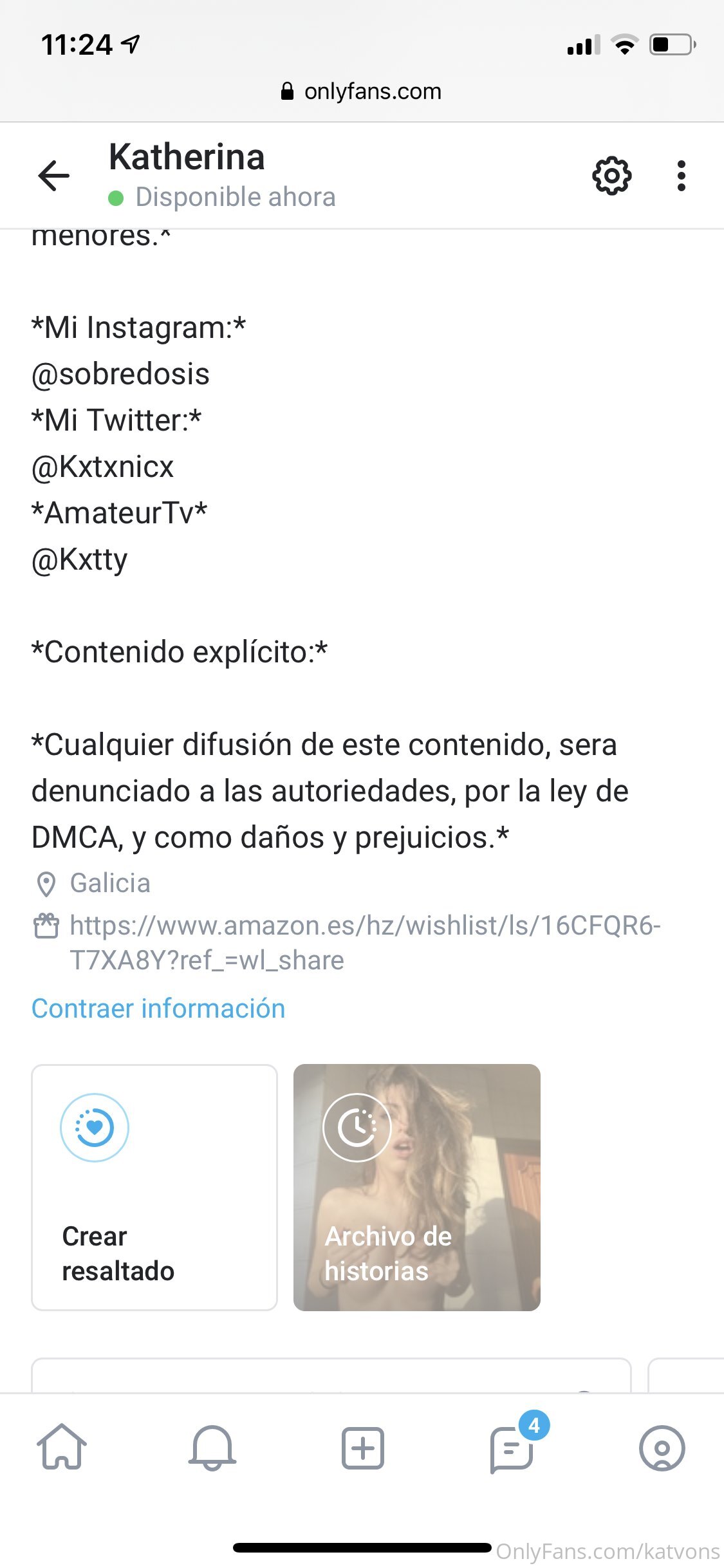Open messages with the 4 badge
Image resolution: width=724 pixels, height=1568 pixels.
click(512, 1448)
